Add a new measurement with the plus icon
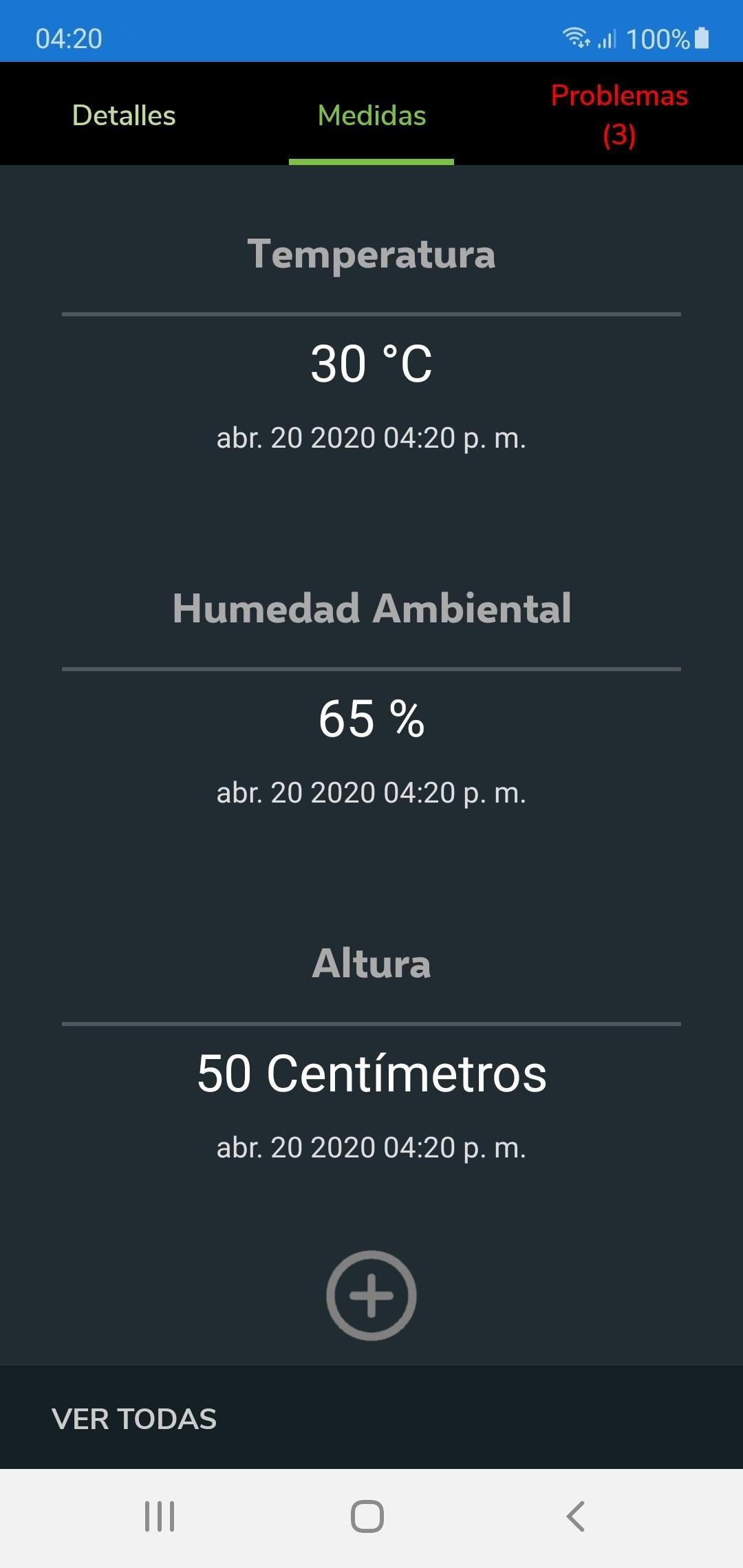This screenshot has width=743, height=1568. pos(371,1295)
